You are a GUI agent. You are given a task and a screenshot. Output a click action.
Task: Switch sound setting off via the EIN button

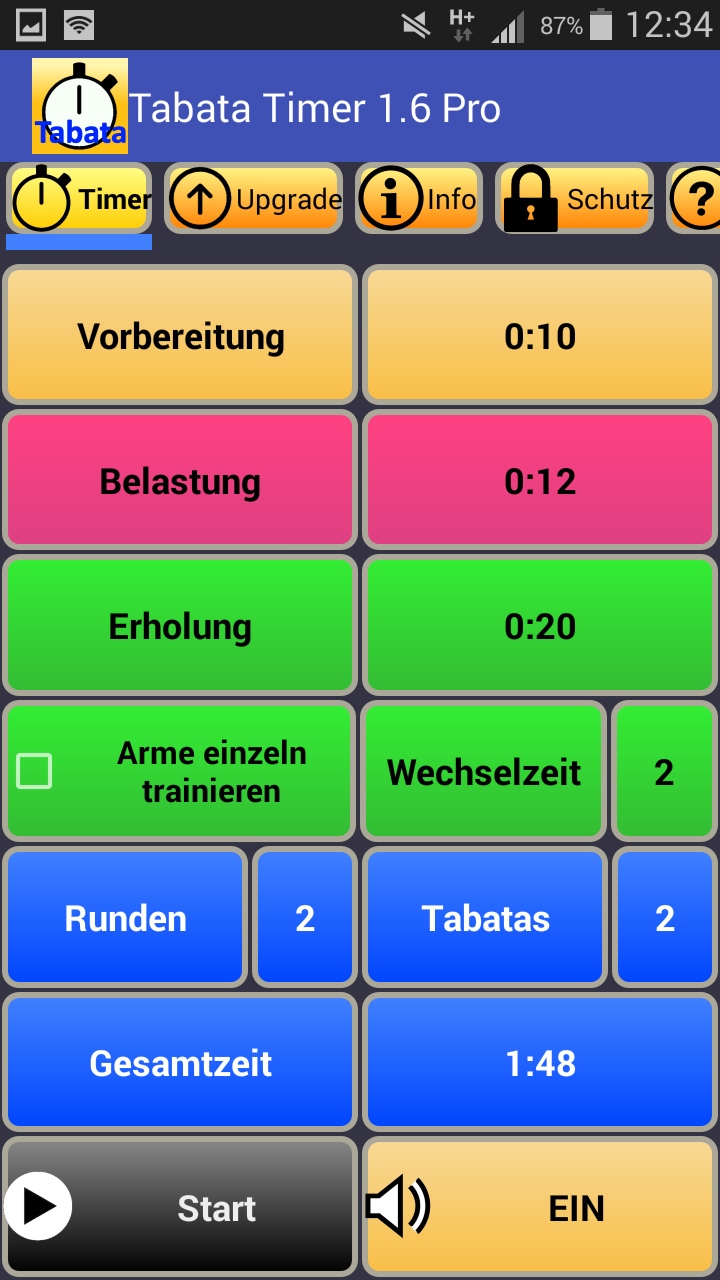click(x=576, y=1207)
